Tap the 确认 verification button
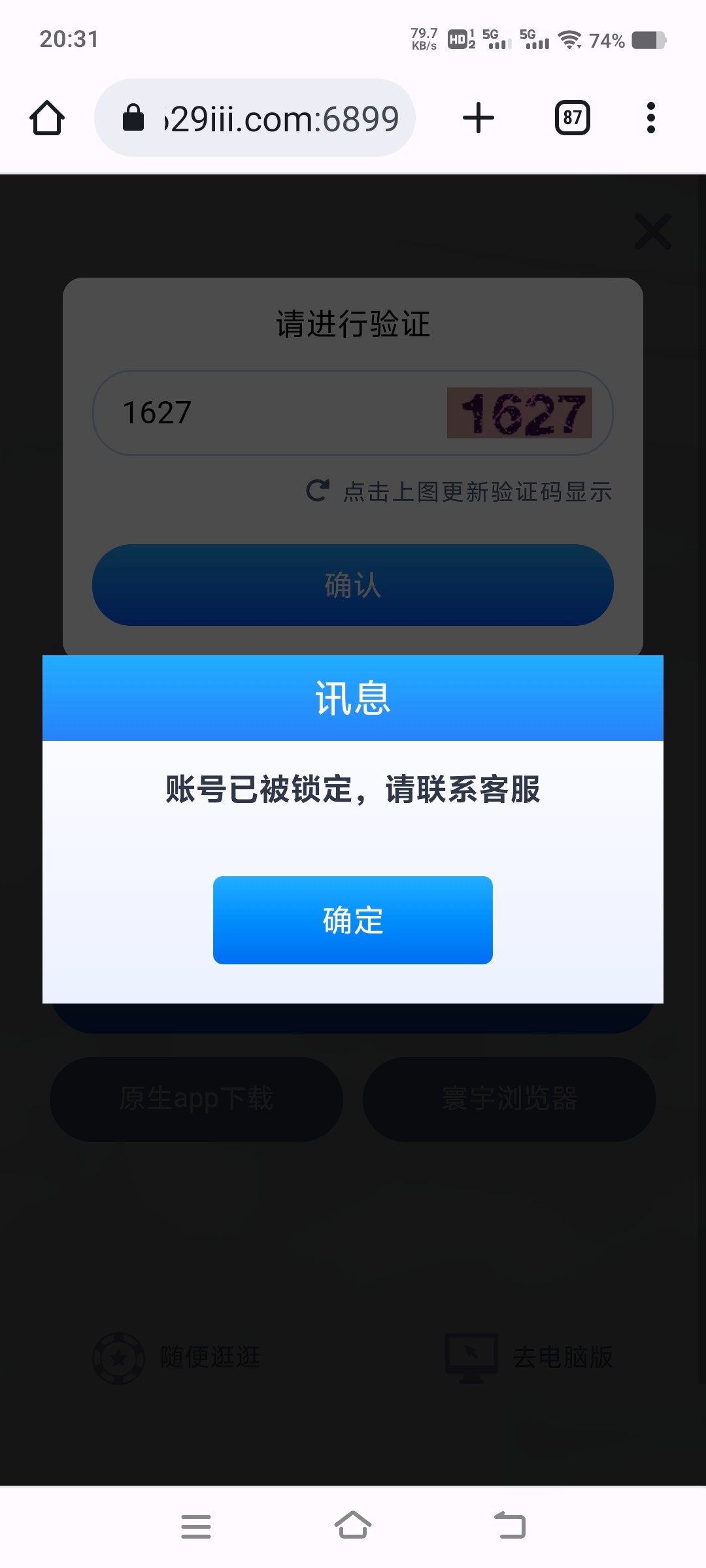 coord(352,585)
